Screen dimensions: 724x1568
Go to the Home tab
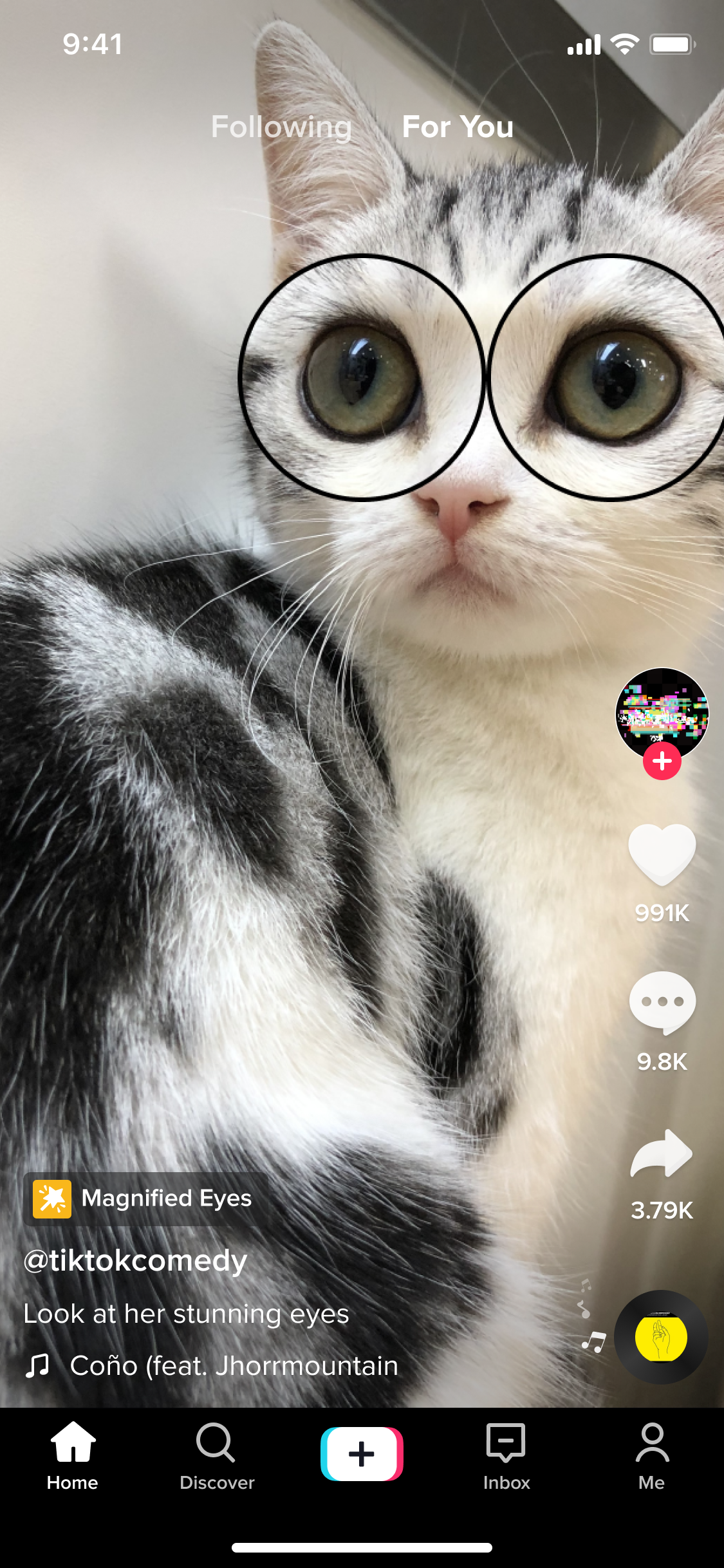pyautogui.click(x=73, y=1456)
